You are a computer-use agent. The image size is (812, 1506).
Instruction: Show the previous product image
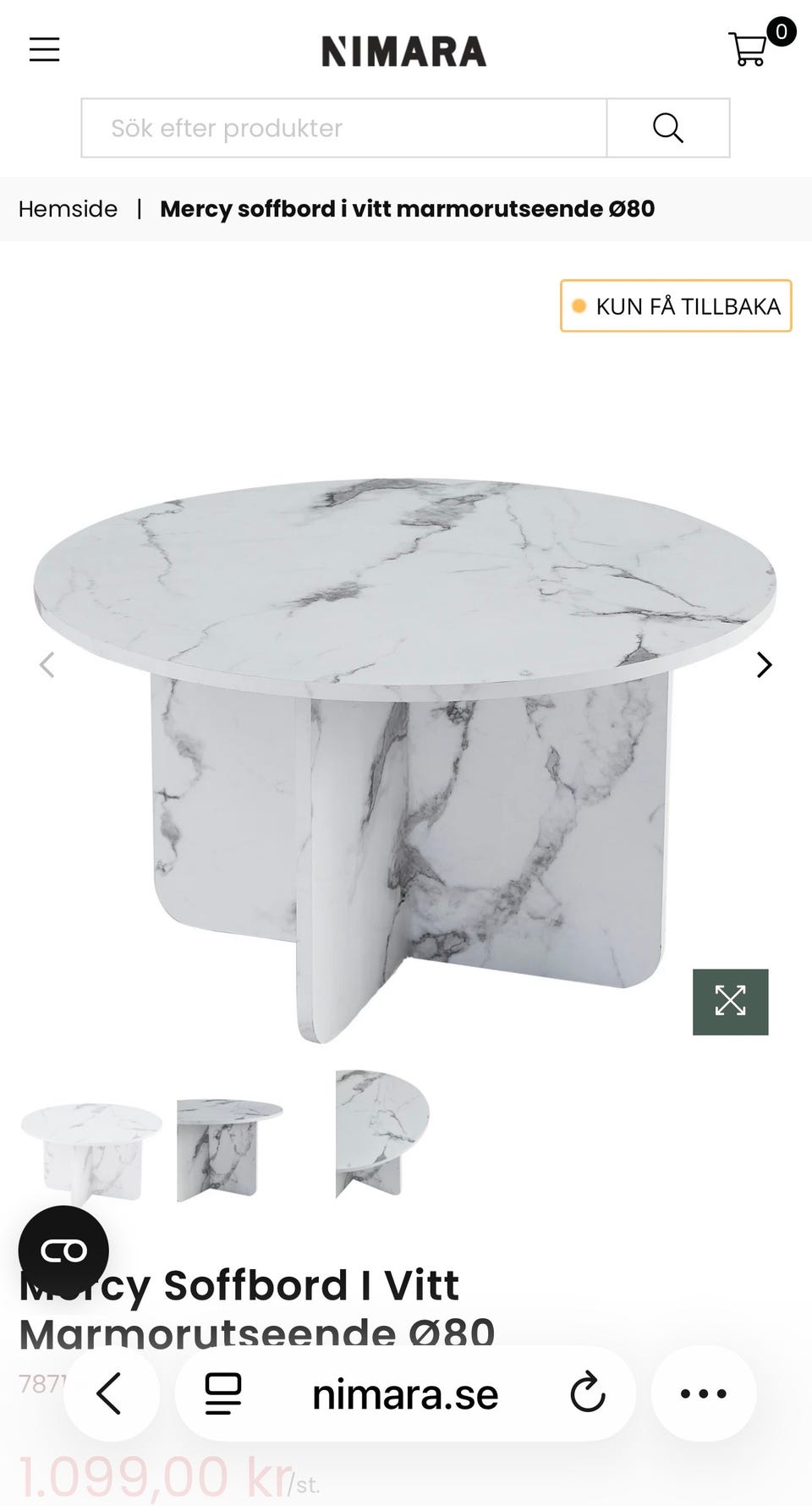point(47,665)
